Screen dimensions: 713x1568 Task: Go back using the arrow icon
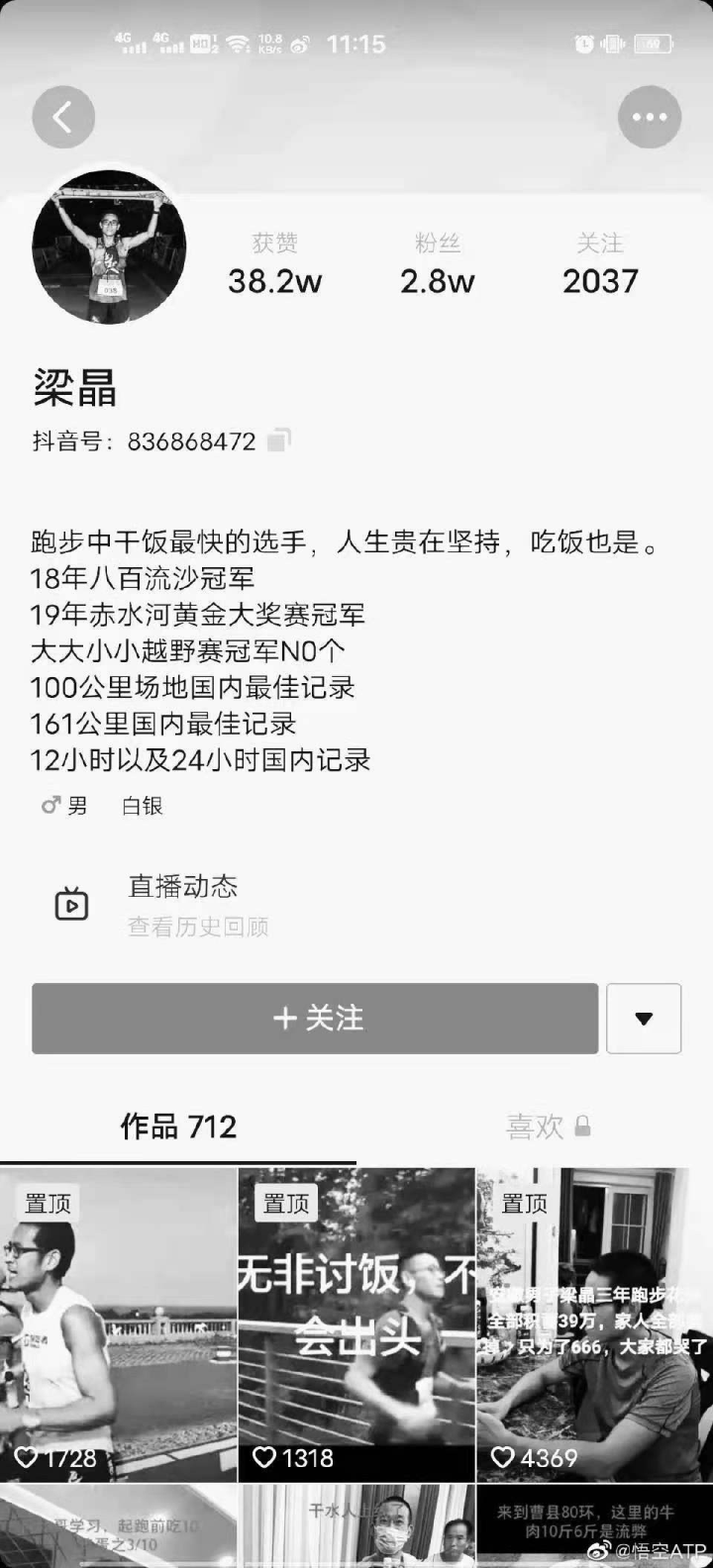pos(63,118)
